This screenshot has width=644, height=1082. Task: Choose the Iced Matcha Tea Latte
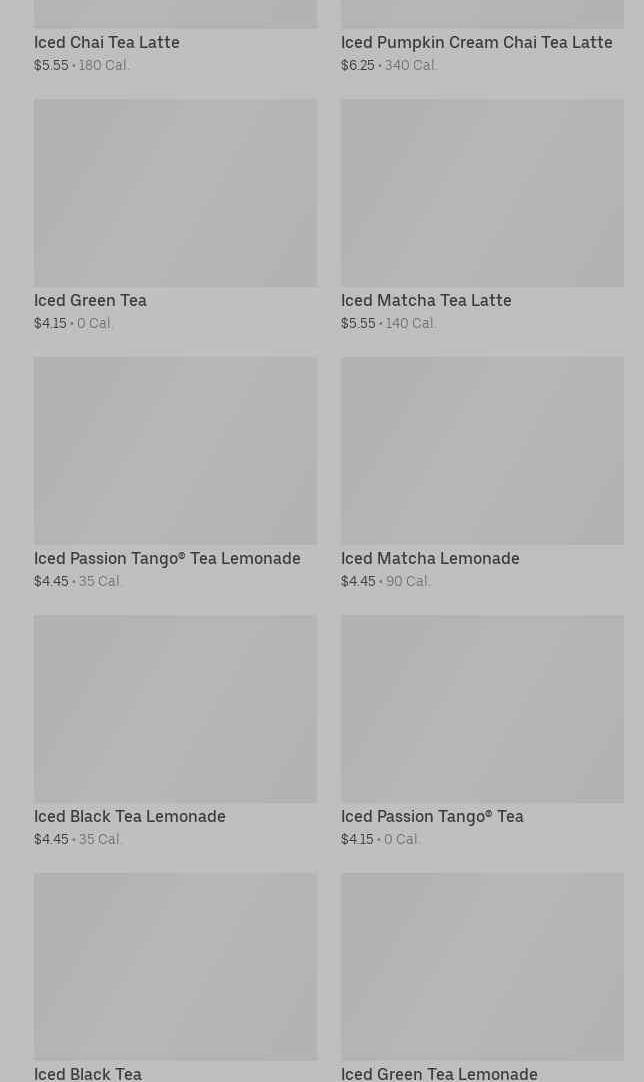pyautogui.click(x=482, y=215)
